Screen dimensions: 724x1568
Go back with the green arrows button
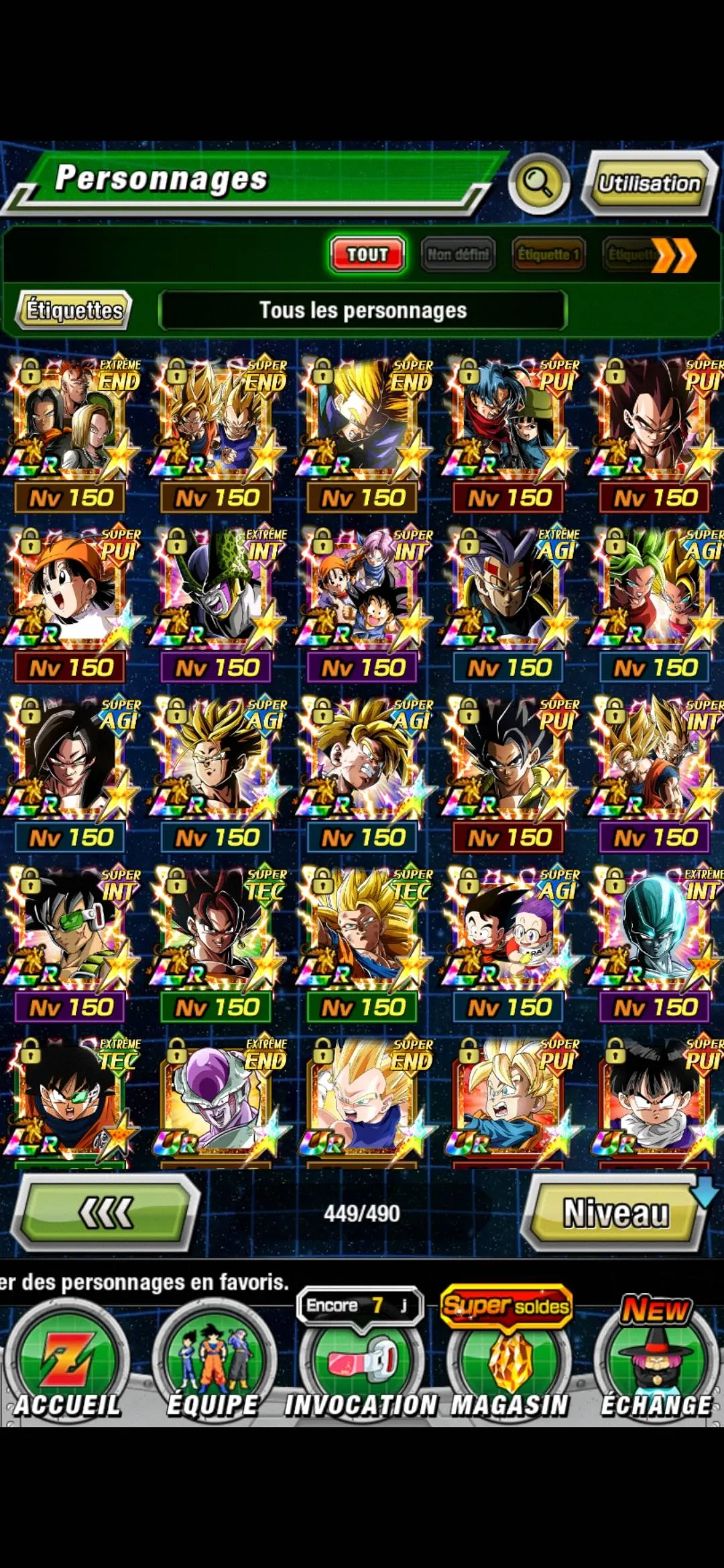pyautogui.click(x=107, y=1214)
